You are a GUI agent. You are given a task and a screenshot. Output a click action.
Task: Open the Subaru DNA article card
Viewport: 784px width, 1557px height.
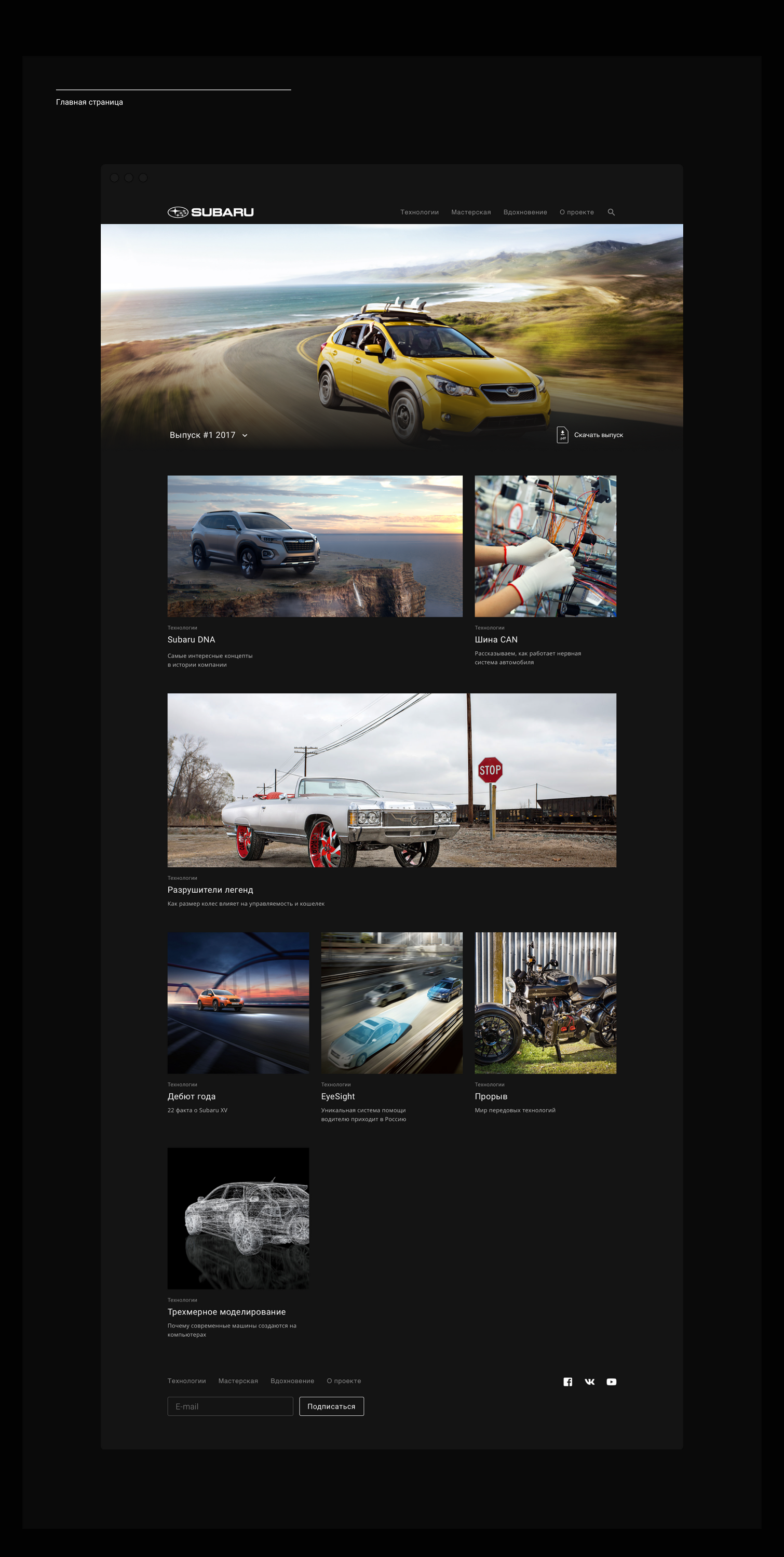coord(314,546)
